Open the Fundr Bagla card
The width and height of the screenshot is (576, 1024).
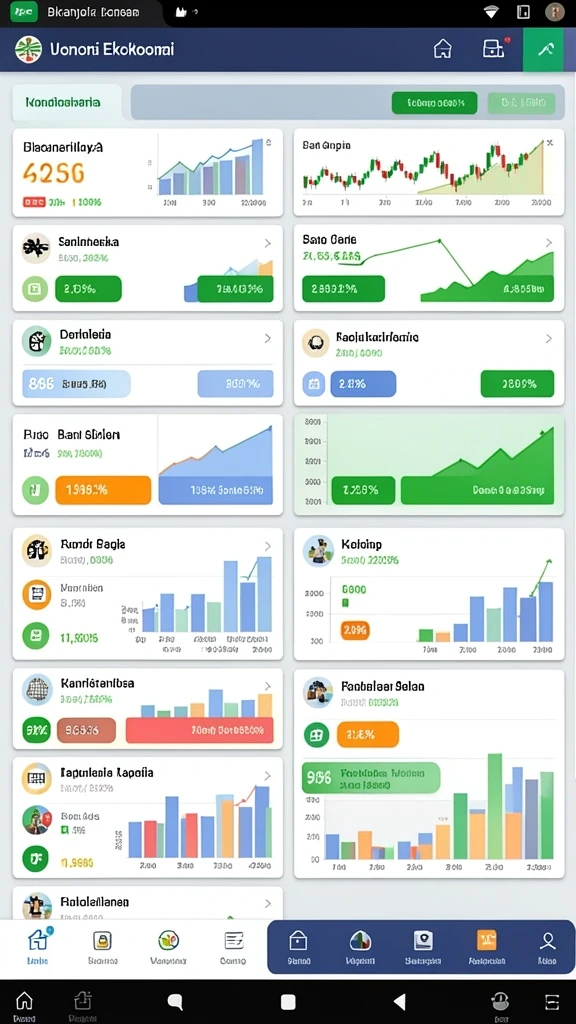(148, 594)
